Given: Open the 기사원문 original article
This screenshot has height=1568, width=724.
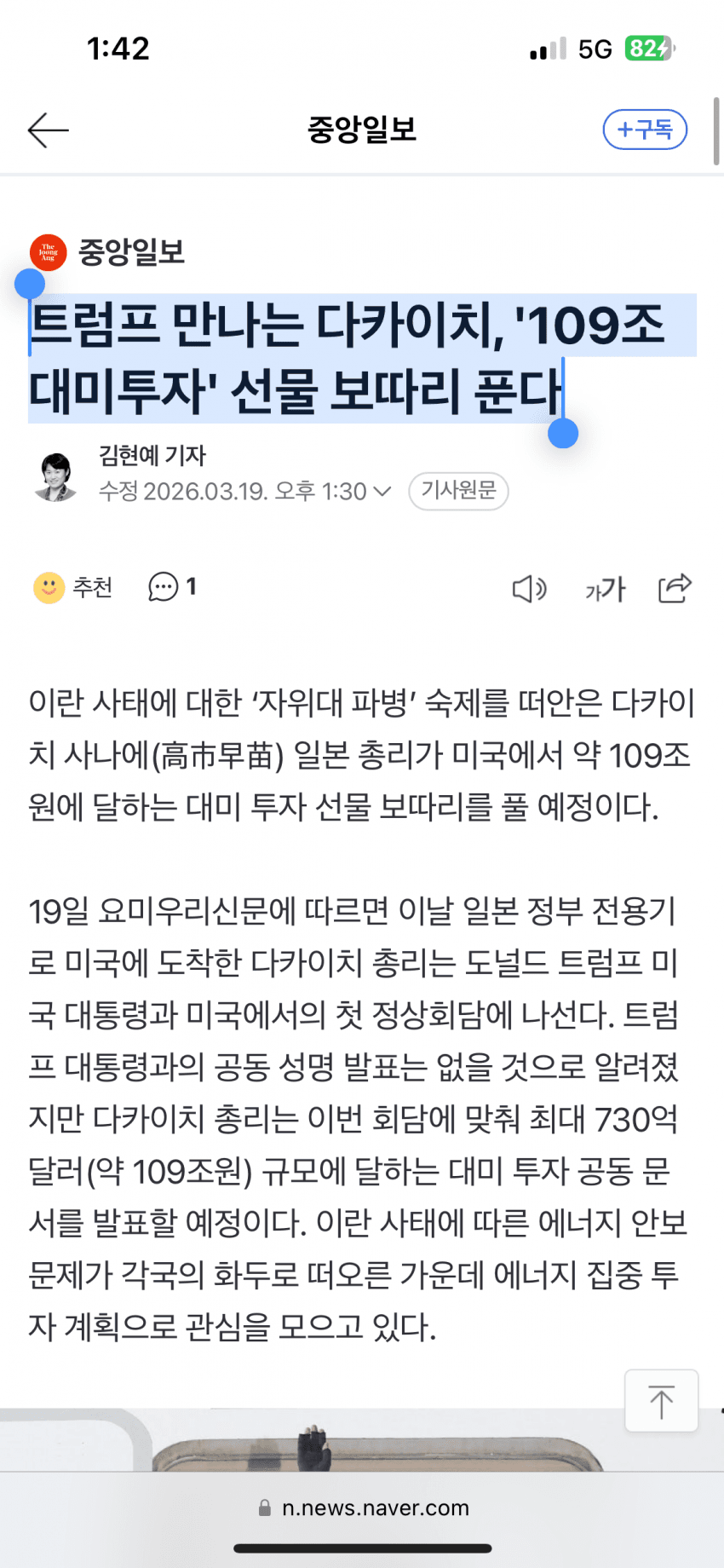Looking at the screenshot, I should [458, 491].
